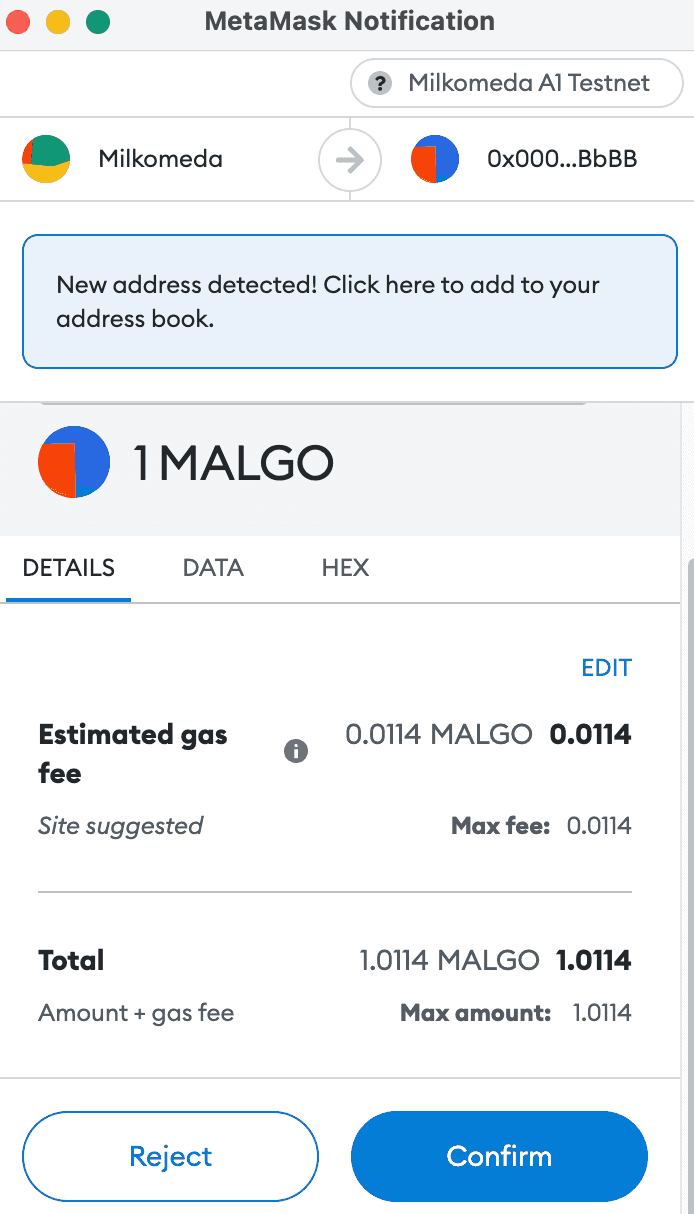
Task: Reject the transaction
Action: [170, 1156]
